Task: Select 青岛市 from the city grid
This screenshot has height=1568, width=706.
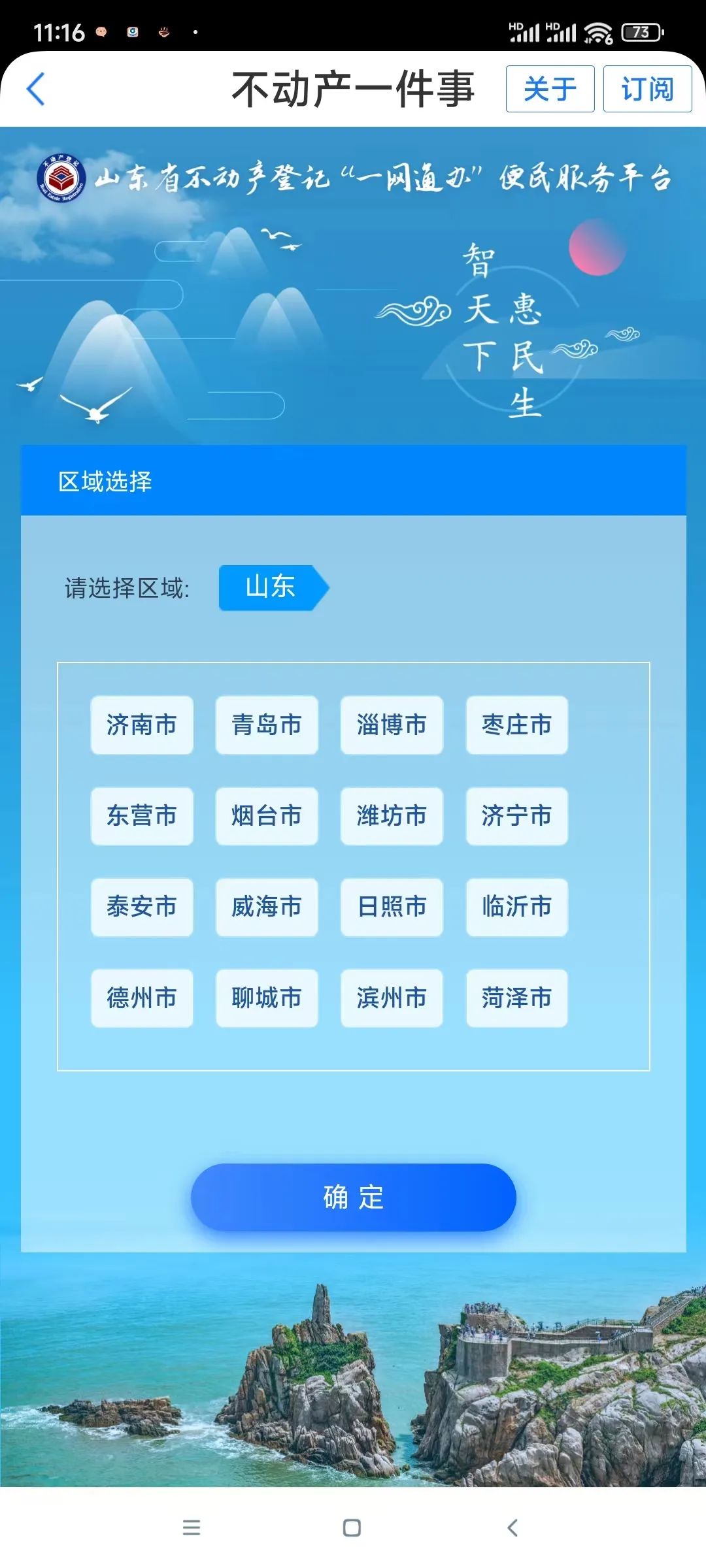Action: tap(267, 725)
